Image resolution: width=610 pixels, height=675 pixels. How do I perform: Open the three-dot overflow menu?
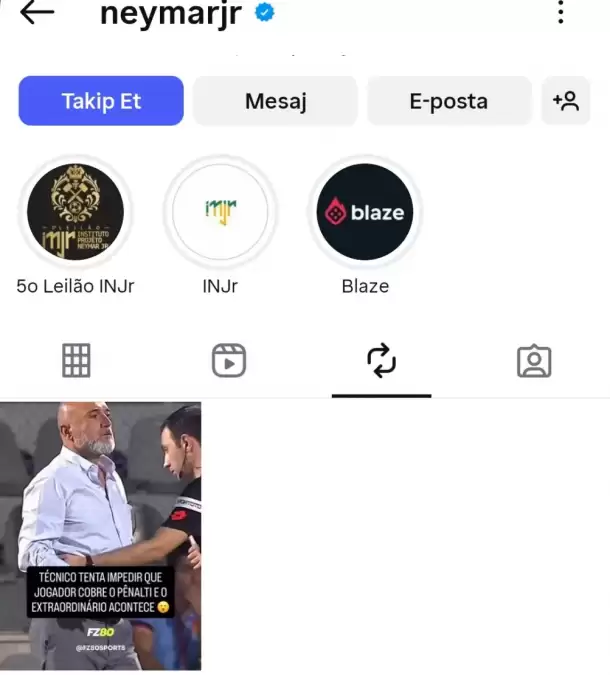(x=560, y=13)
